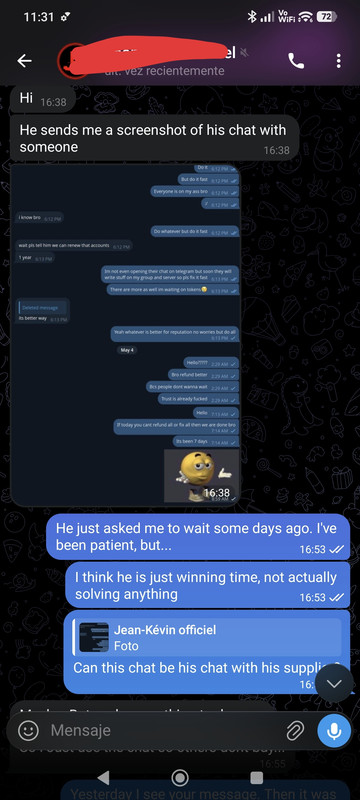Record a voice message with the microphone

click(334, 731)
